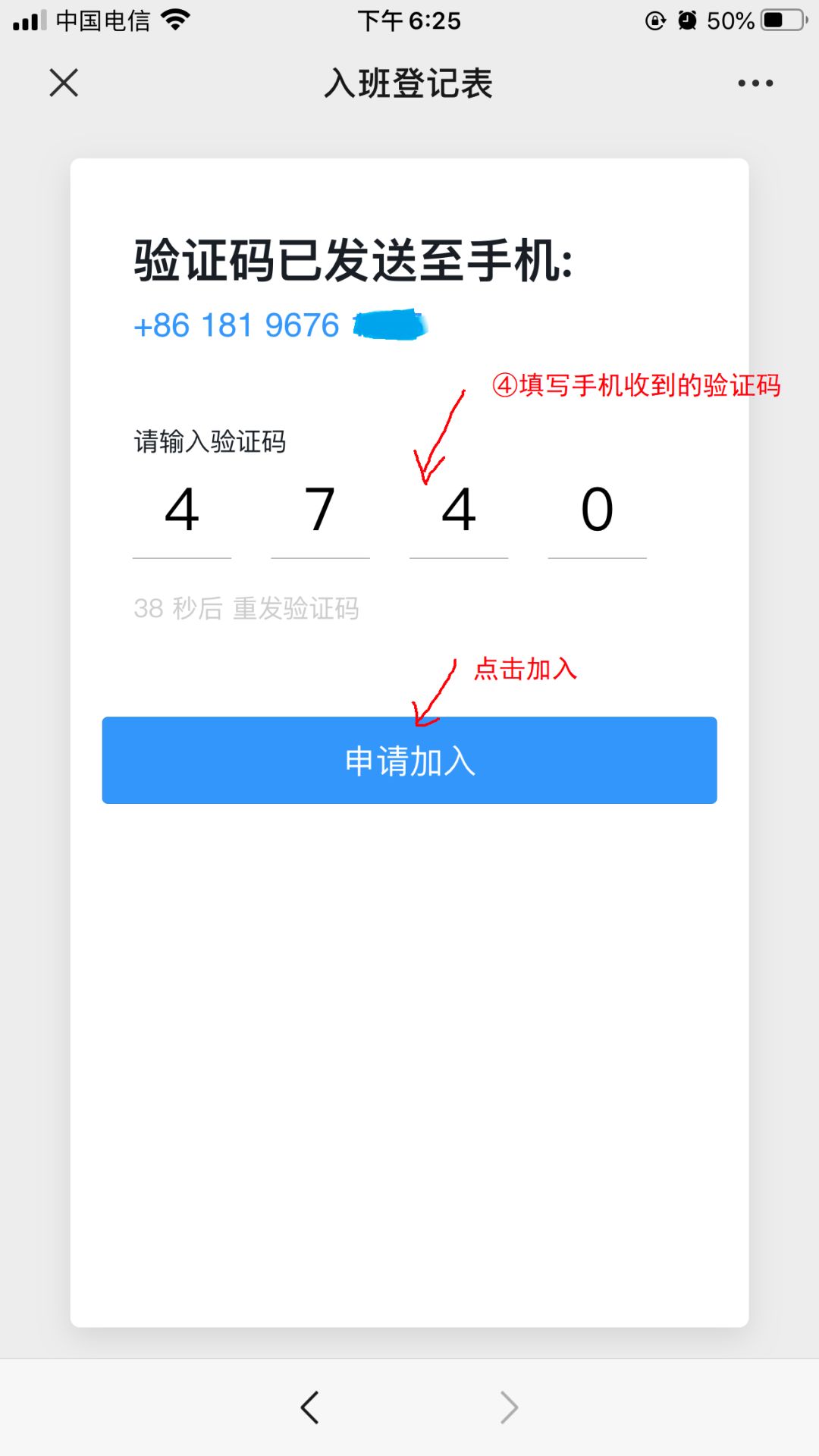Tap 申请加入 to submit the code
Viewport: 819px width, 1456px height.
pos(409,760)
